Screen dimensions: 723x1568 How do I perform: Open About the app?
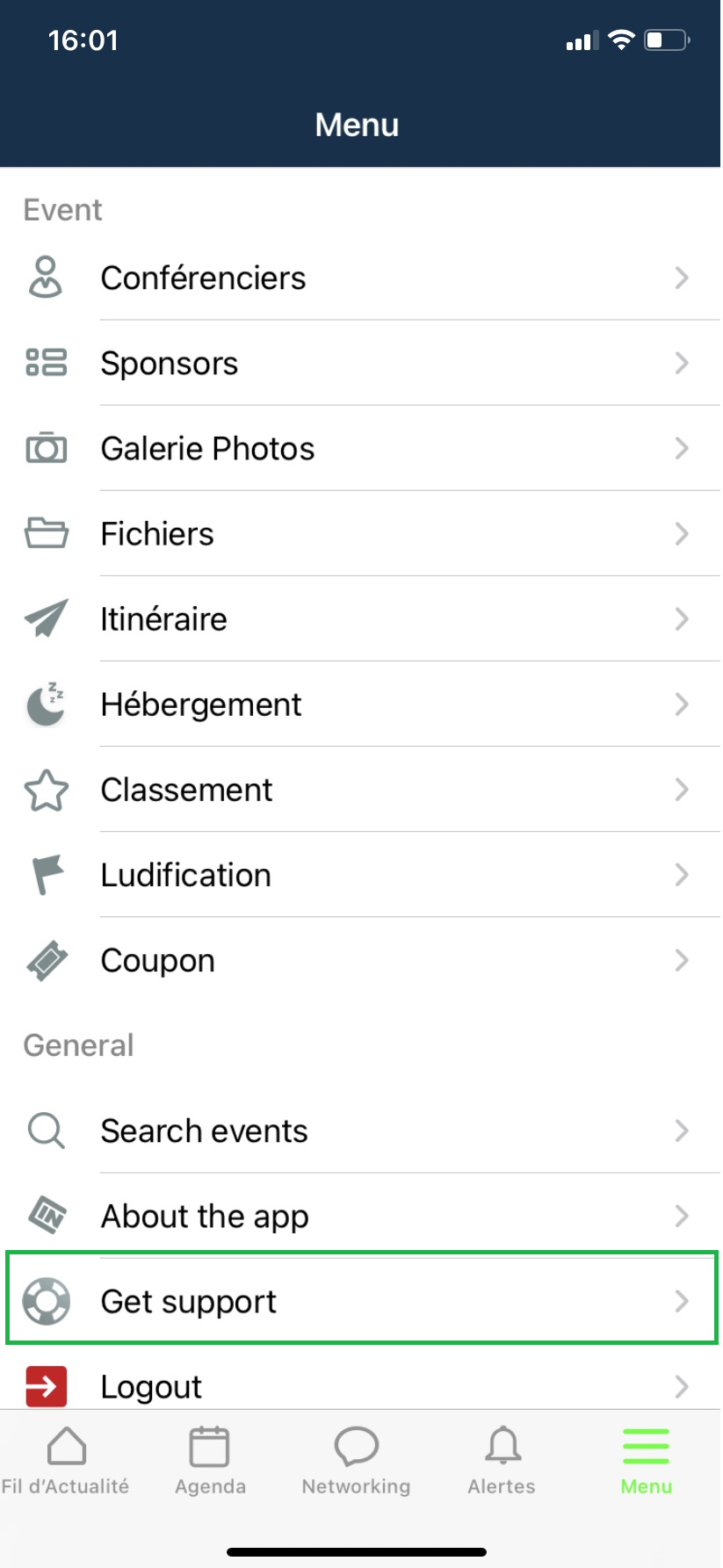tap(361, 1215)
